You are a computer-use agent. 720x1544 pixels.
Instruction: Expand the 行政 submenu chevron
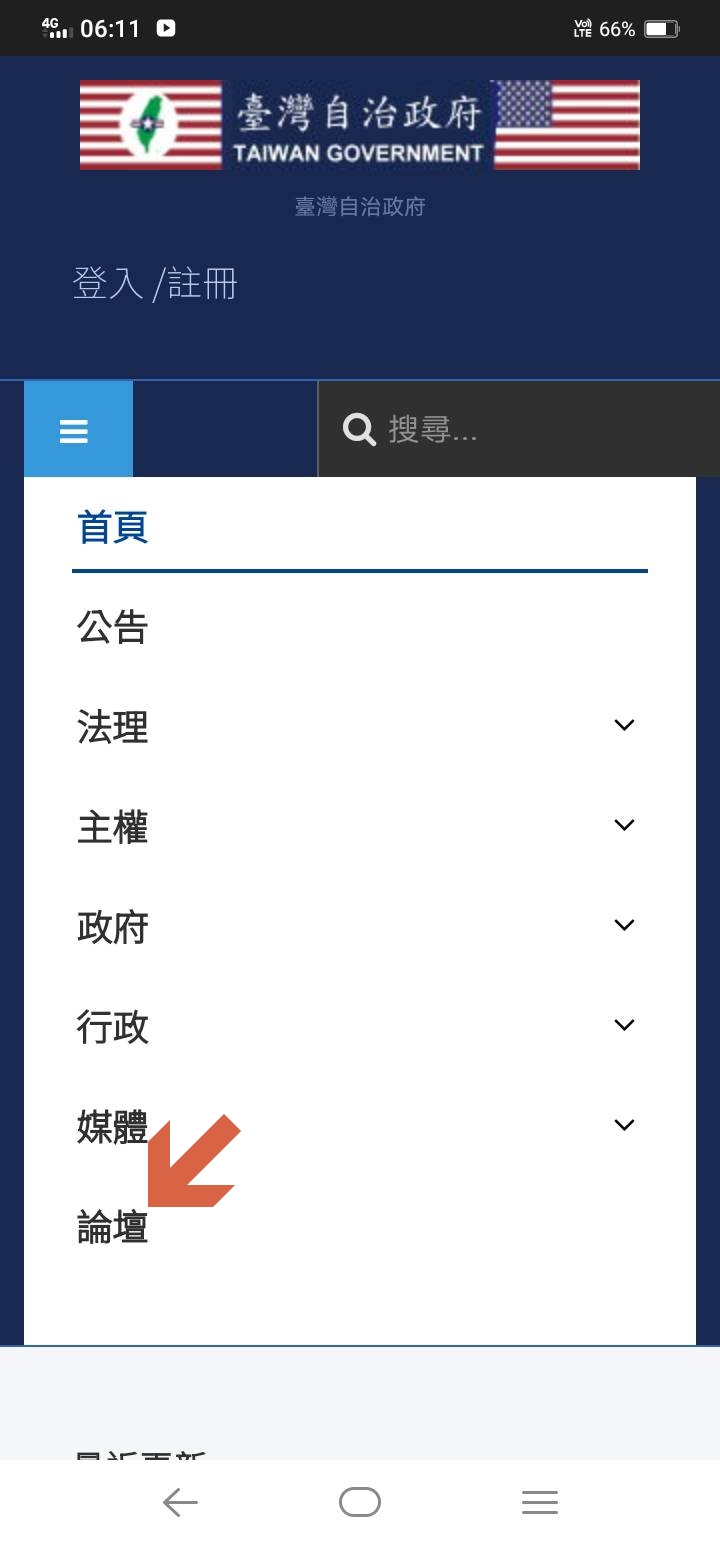pyautogui.click(x=624, y=1025)
